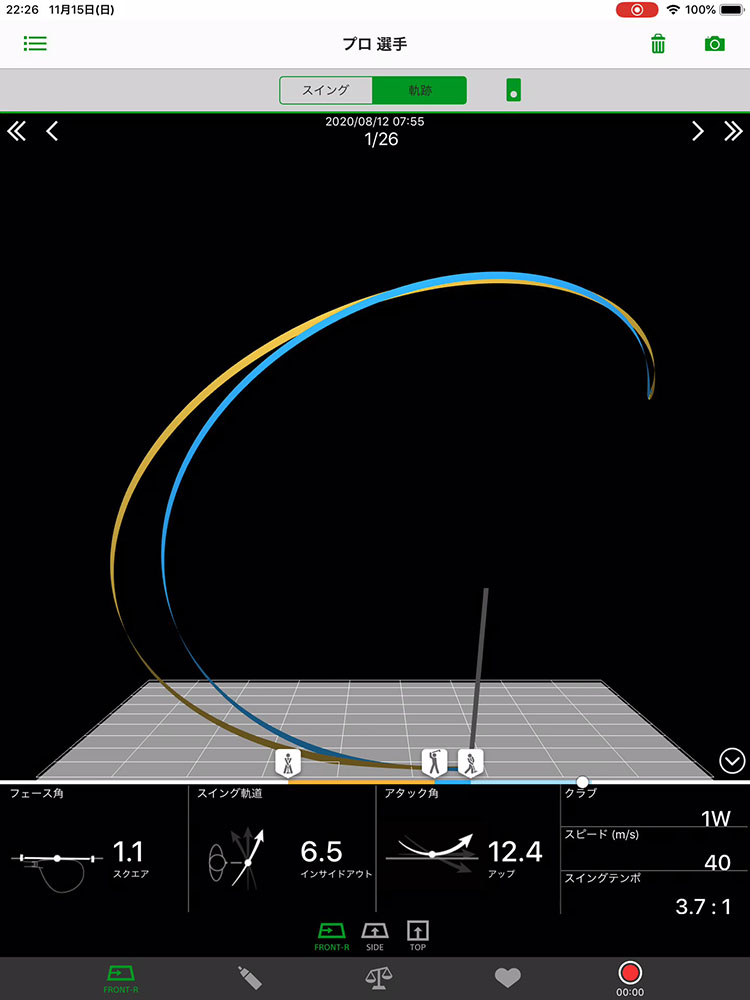Start recording with the red record button
Screen dimensions: 750x1000
pyautogui.click(x=629, y=973)
